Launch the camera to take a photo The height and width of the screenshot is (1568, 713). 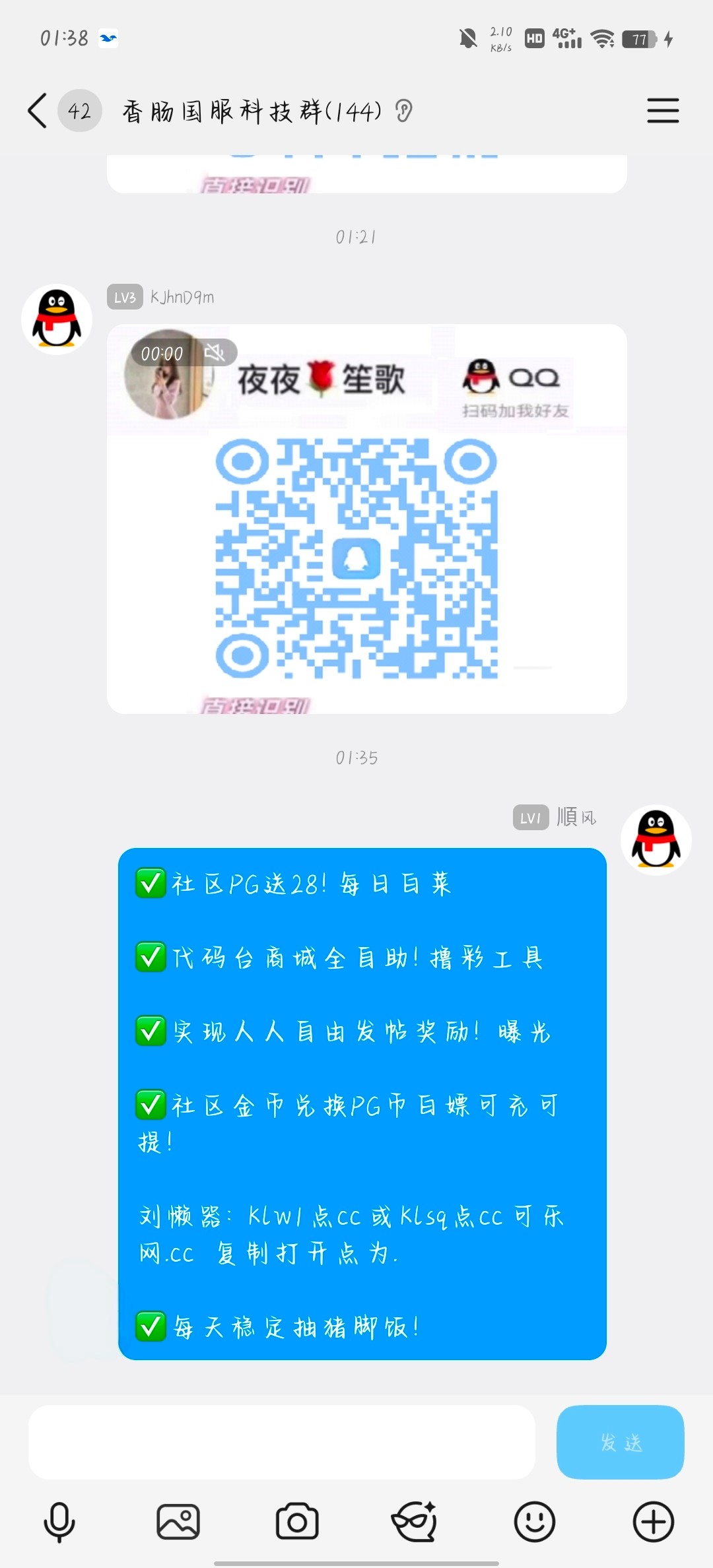tap(297, 1522)
